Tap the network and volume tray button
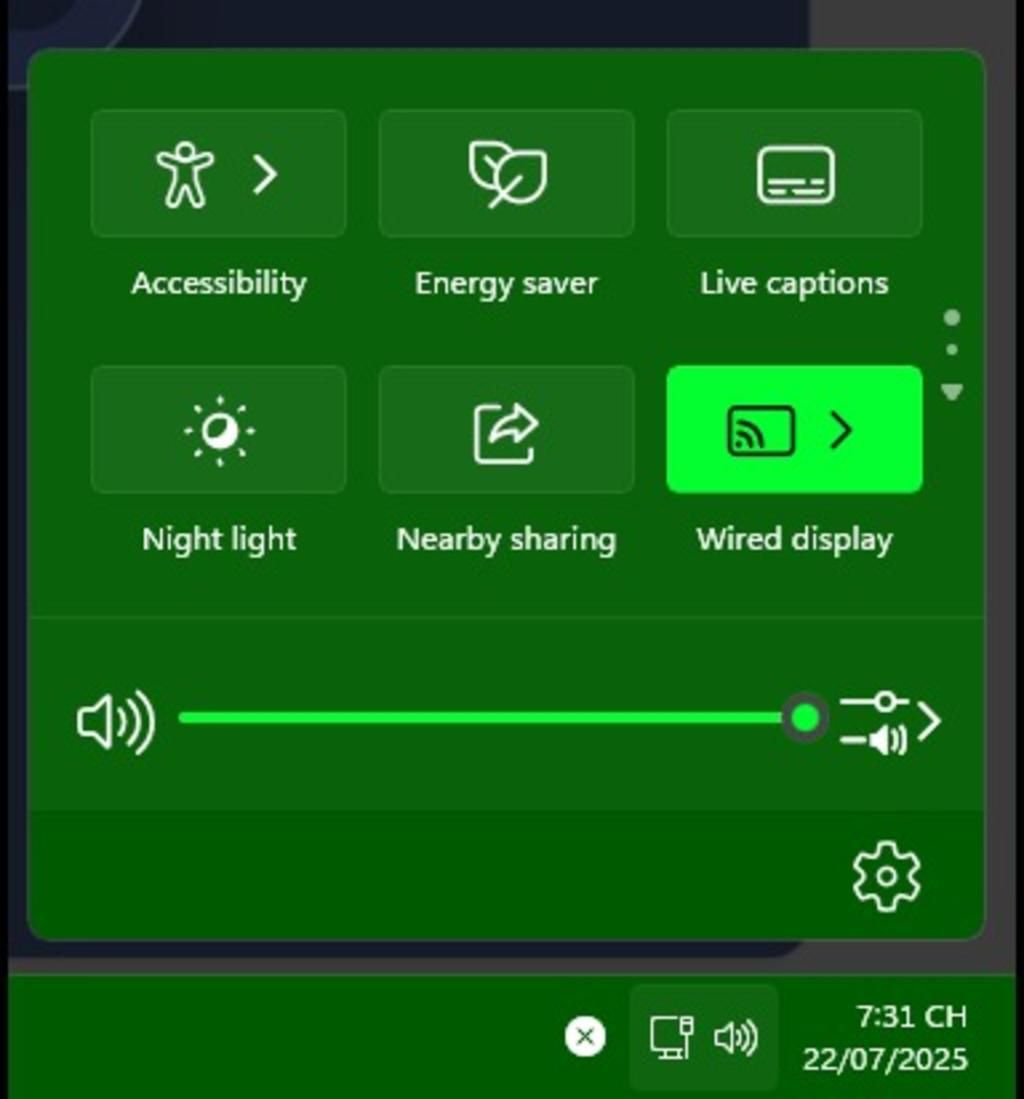Image resolution: width=1024 pixels, height=1099 pixels. [x=703, y=1037]
